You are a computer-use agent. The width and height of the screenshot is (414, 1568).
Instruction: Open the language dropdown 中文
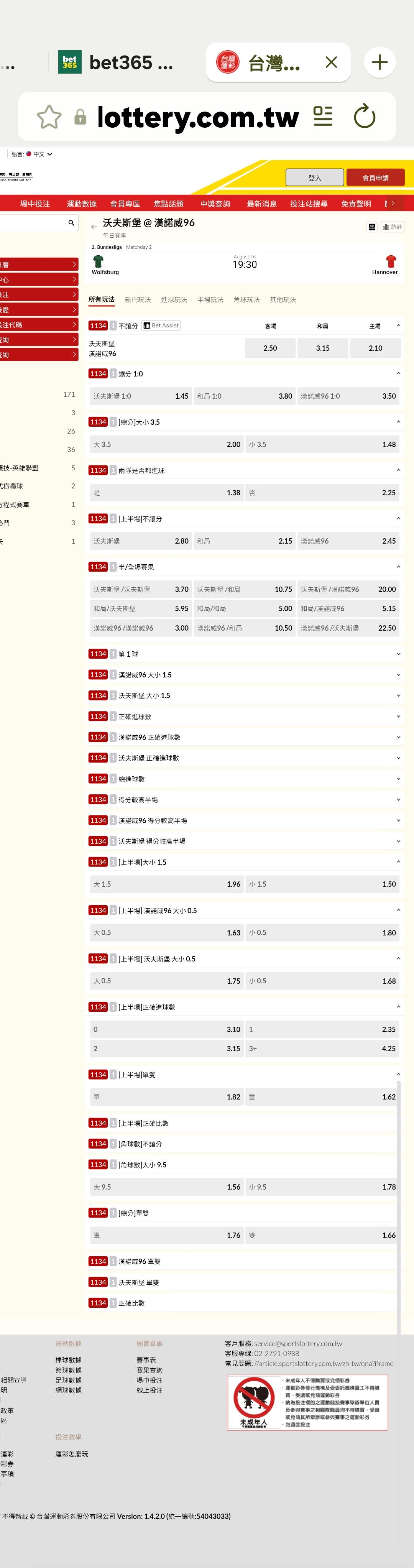(39, 154)
